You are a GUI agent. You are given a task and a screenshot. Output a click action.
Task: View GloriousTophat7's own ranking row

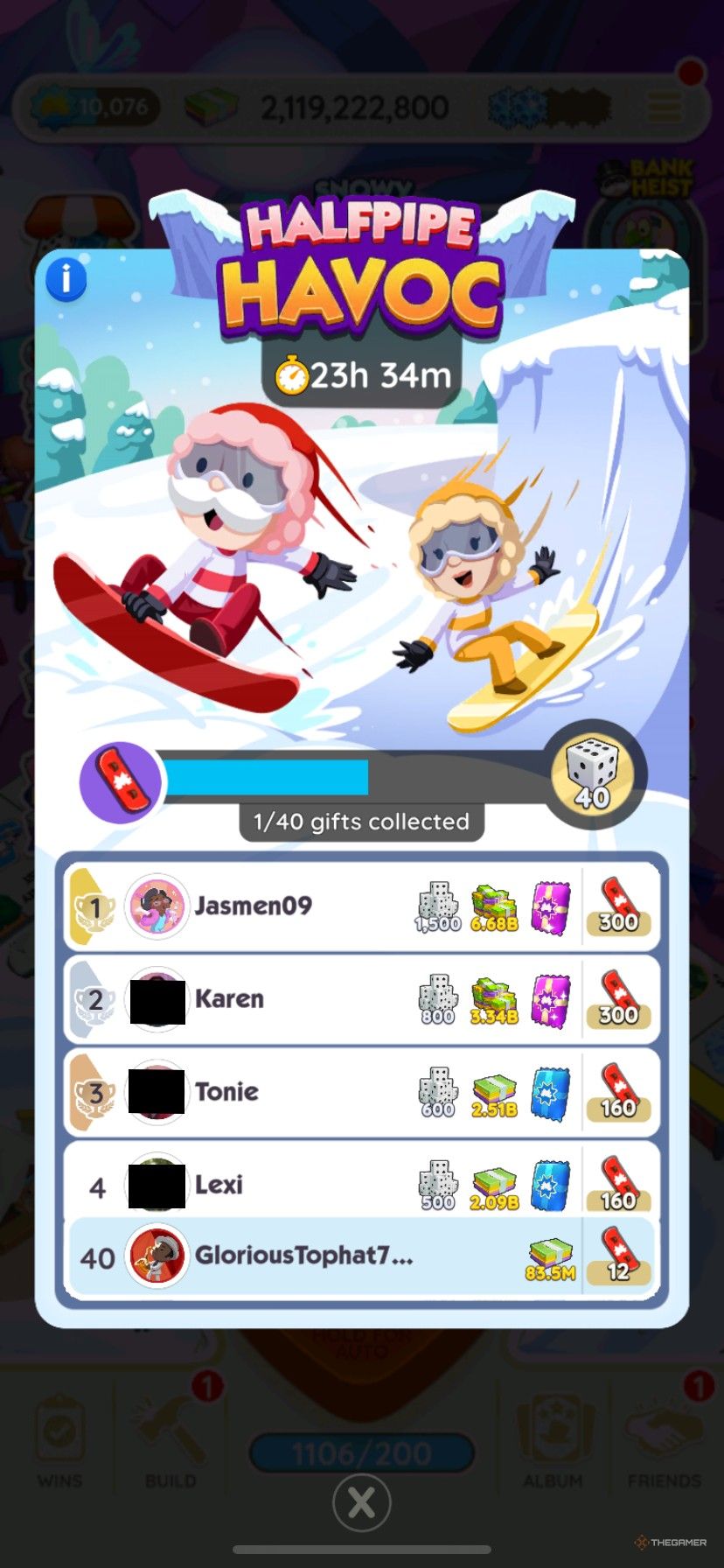pyautogui.click(x=303, y=1256)
